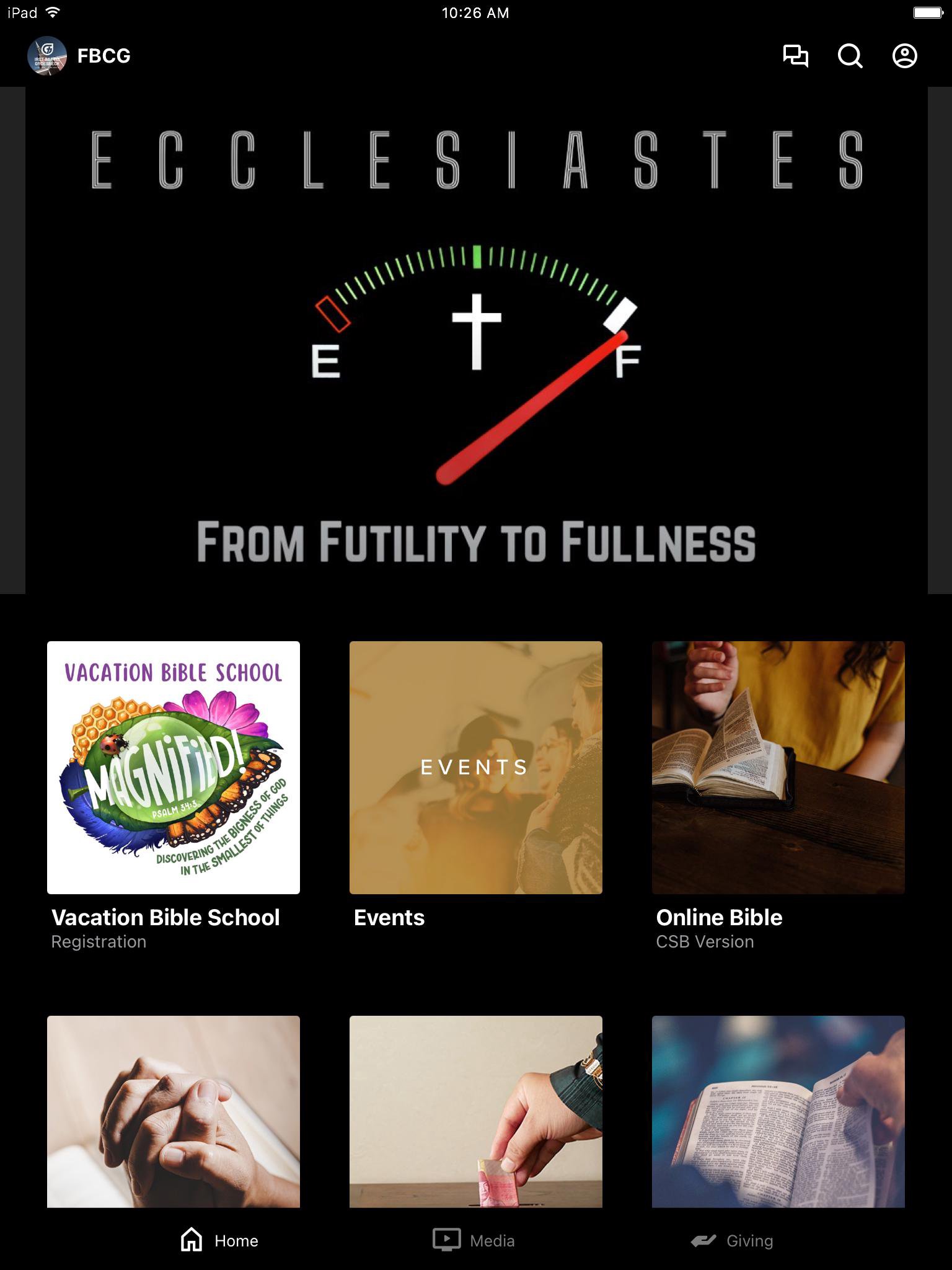Tap the FBCG church logo
This screenshot has width=952, height=1270.
coord(47,56)
